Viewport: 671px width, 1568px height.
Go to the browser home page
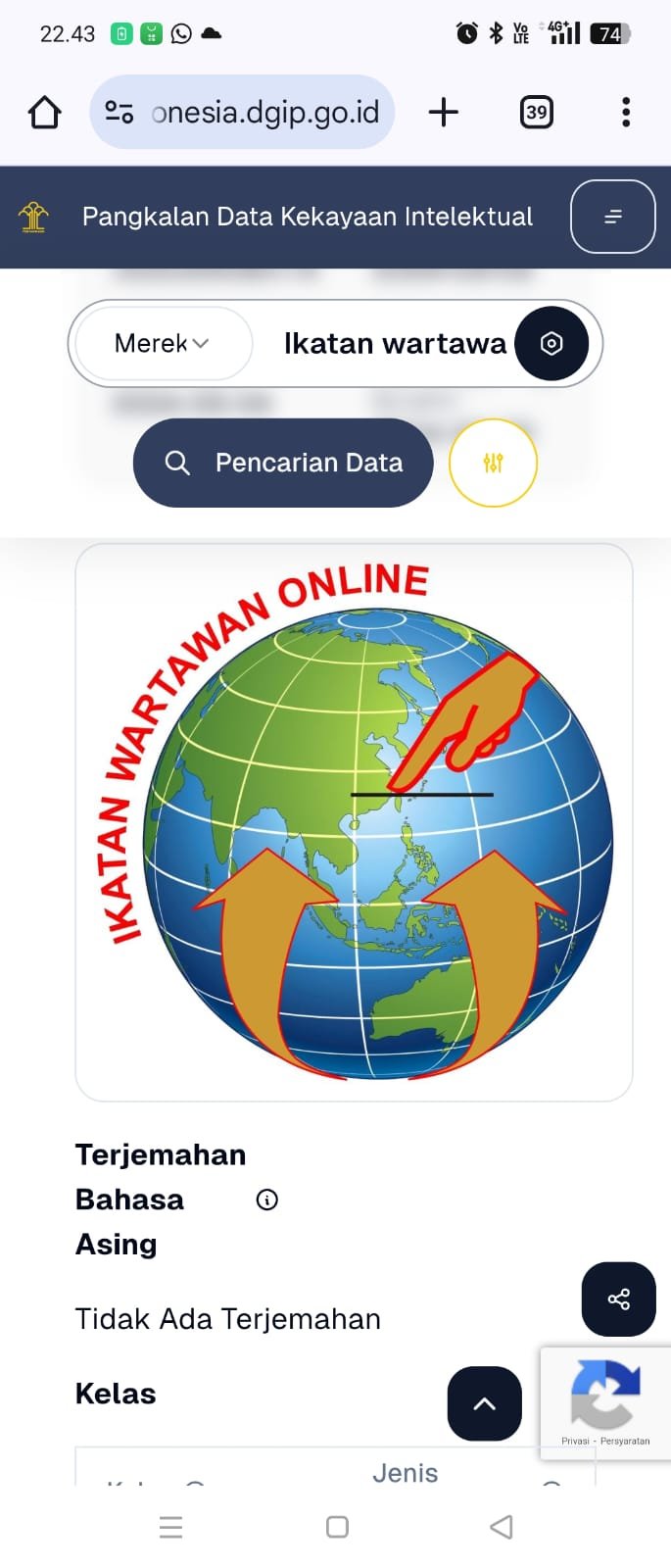44,113
